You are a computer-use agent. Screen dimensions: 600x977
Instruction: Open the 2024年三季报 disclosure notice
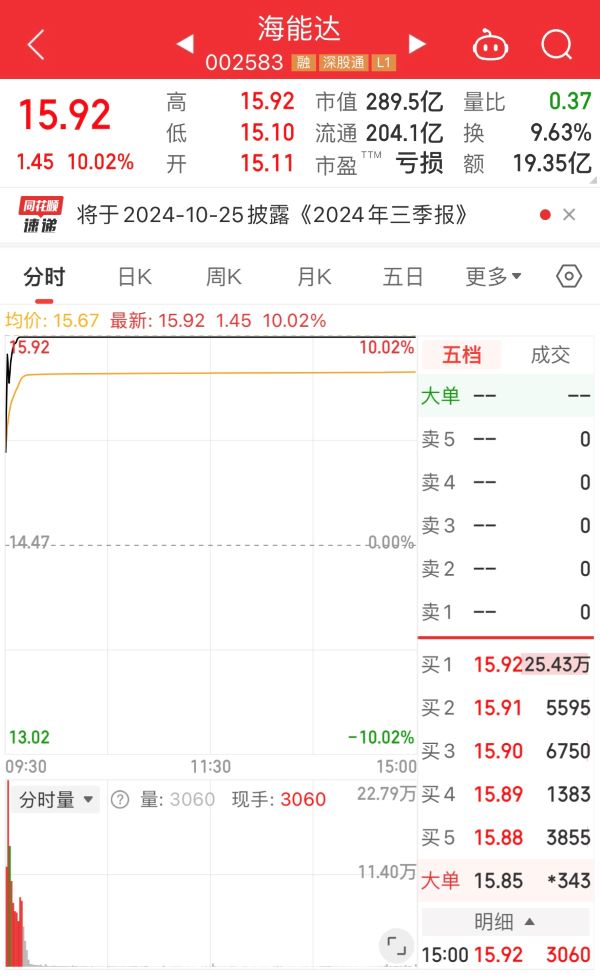[x=273, y=215]
